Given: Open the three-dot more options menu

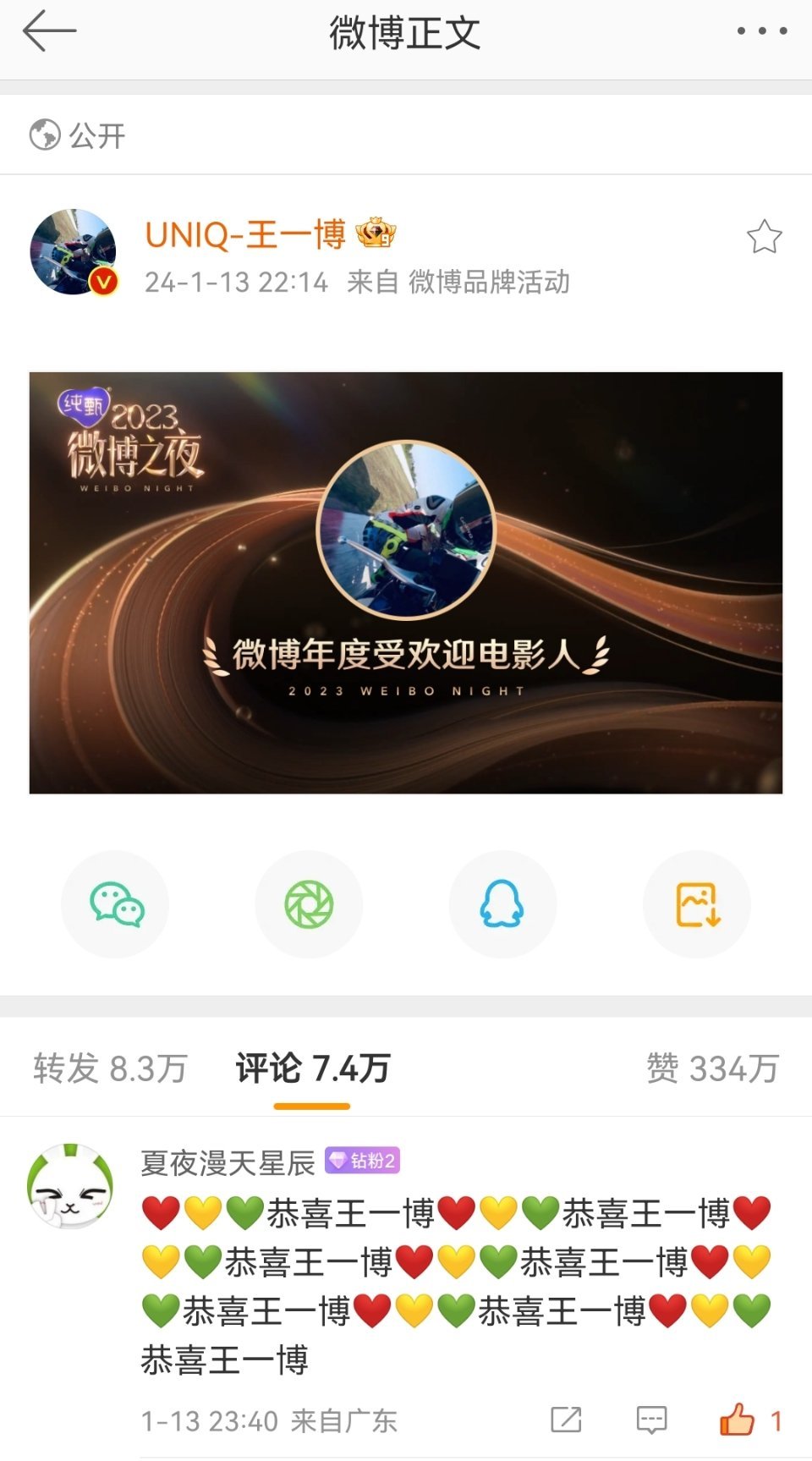Looking at the screenshot, I should (760, 31).
